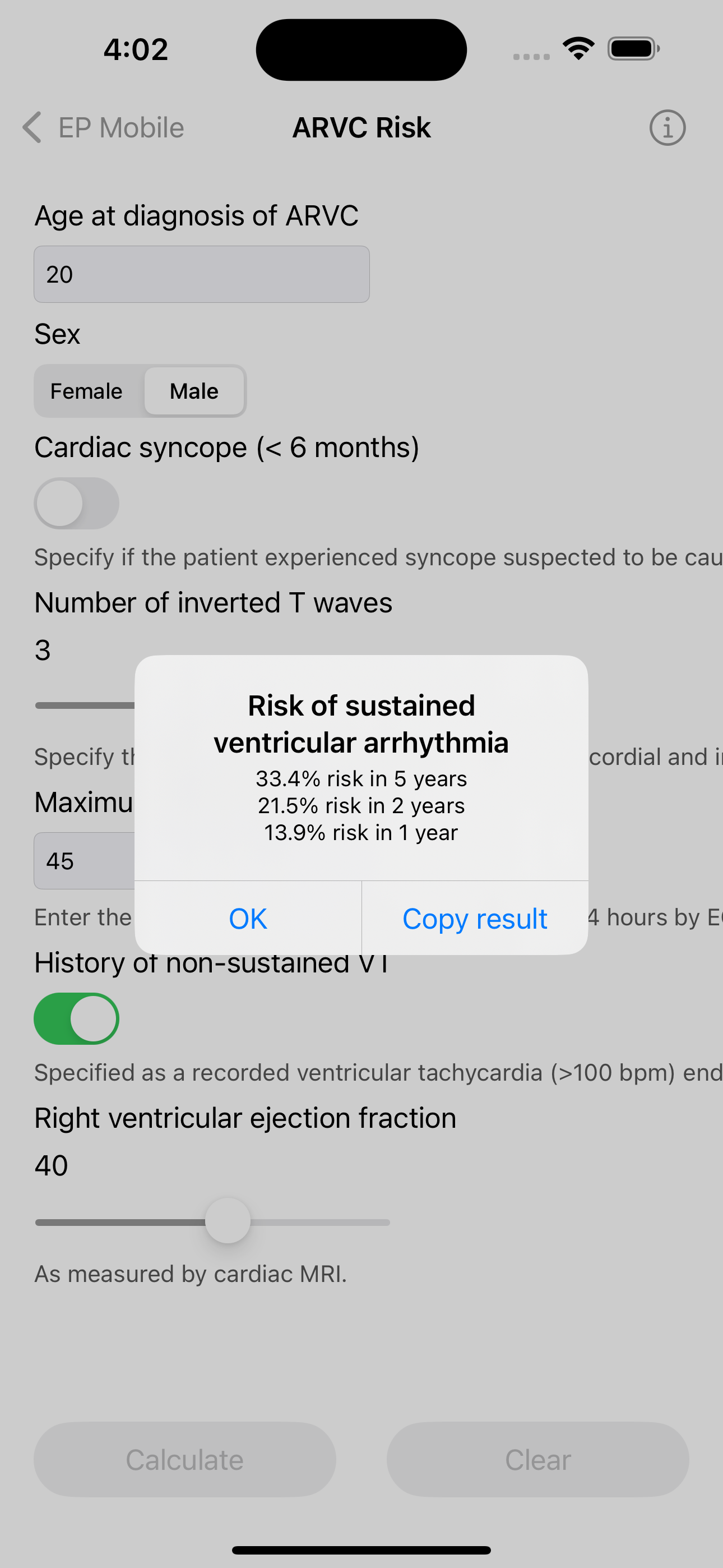This screenshot has height=1568, width=723.
Task: Open the info icon
Action: pos(667,128)
